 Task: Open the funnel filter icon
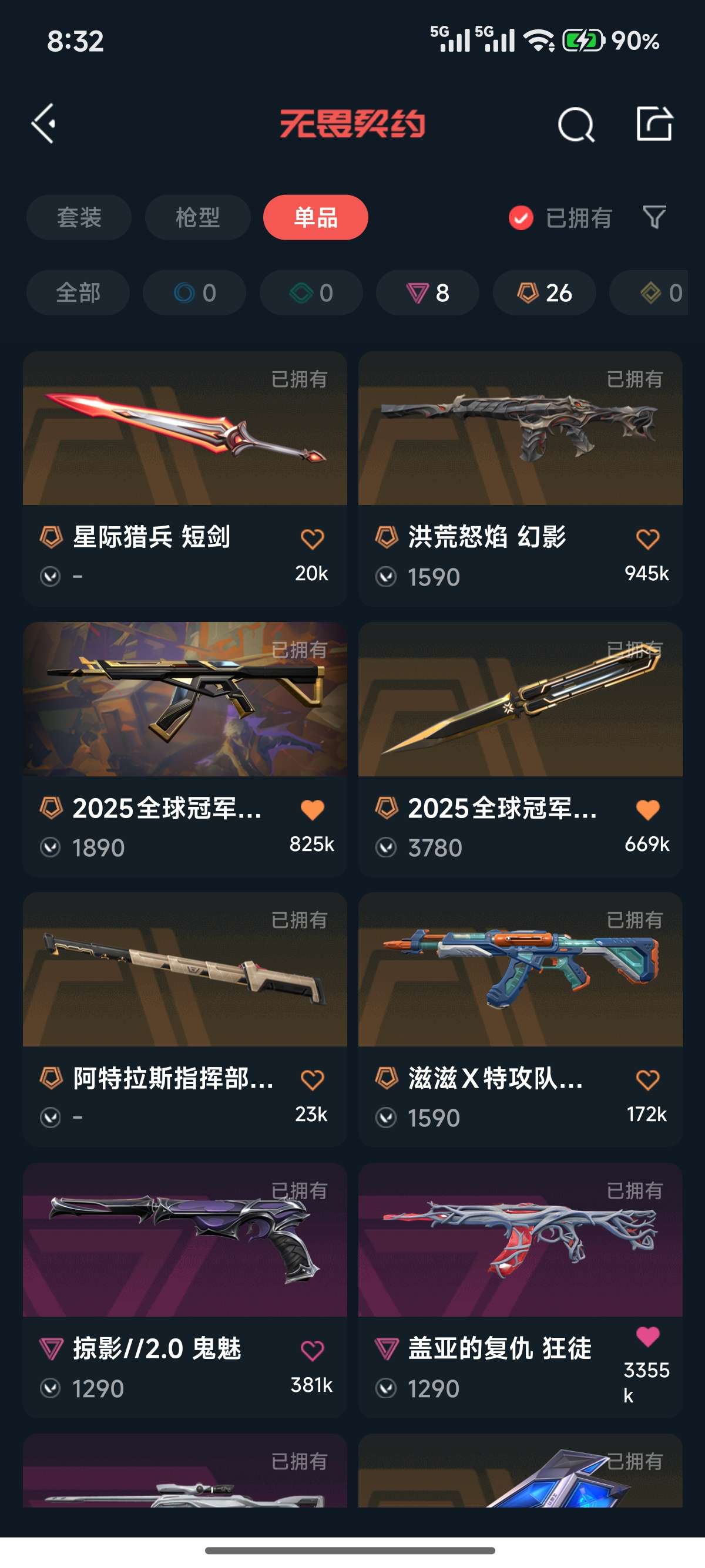pyautogui.click(x=654, y=217)
